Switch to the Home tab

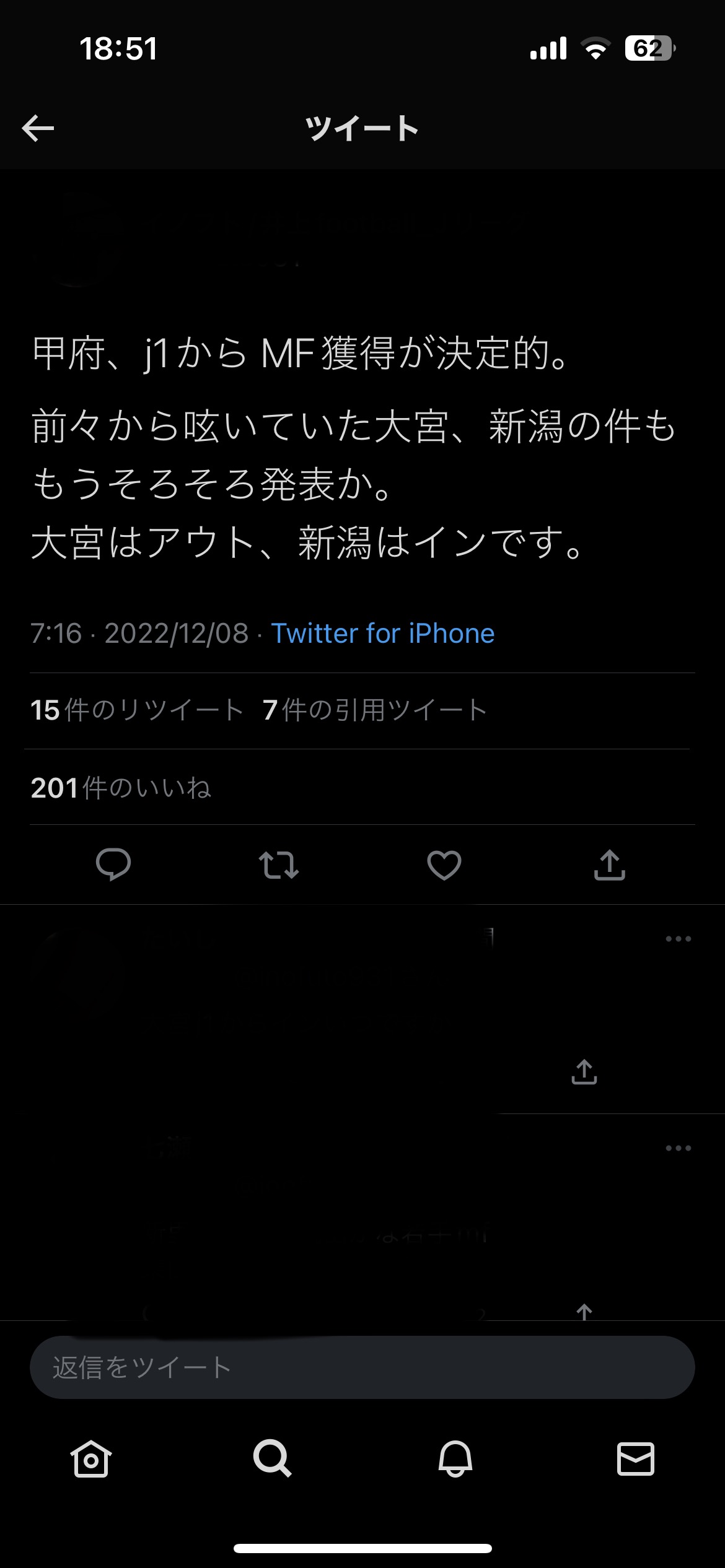pos(91,1459)
